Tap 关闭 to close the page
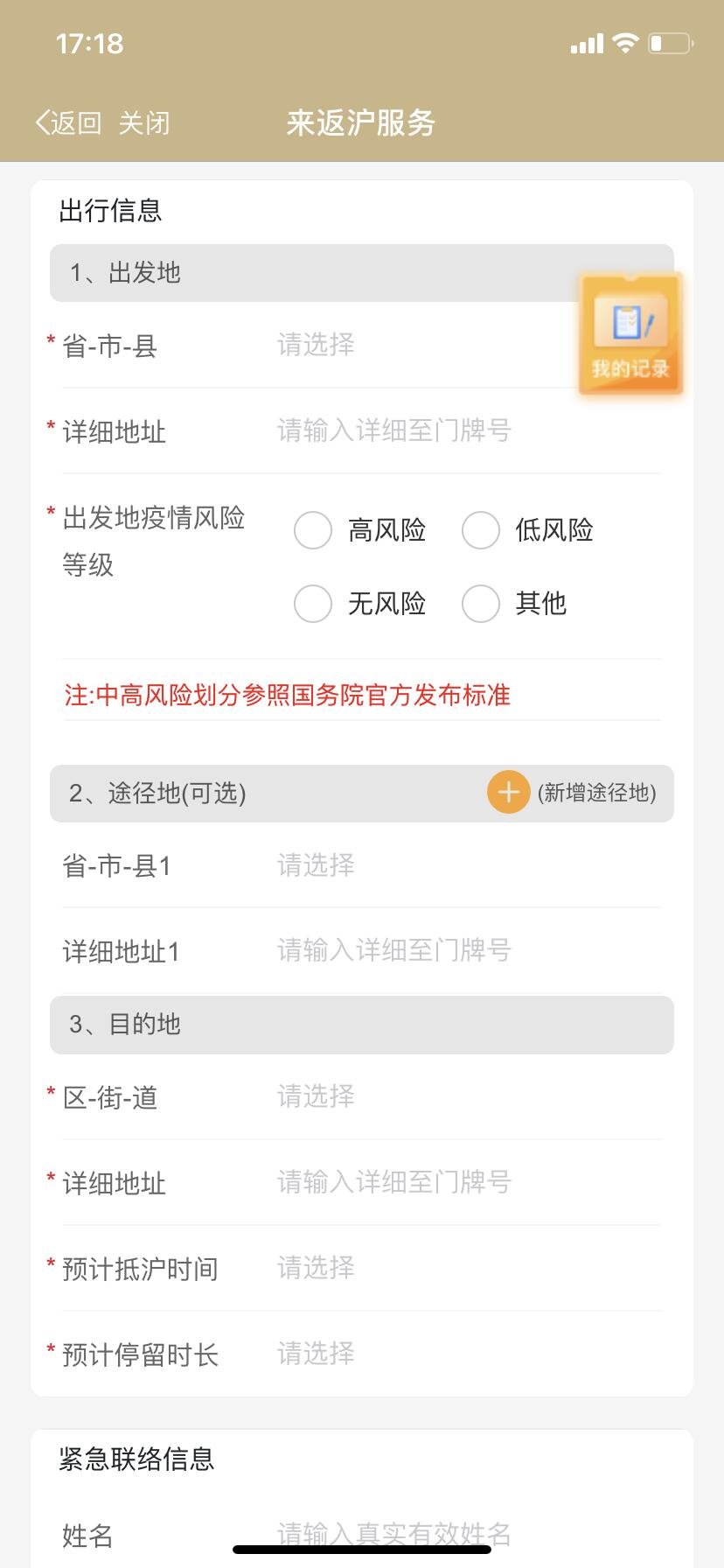Viewport: 724px width, 1568px height. tap(144, 123)
